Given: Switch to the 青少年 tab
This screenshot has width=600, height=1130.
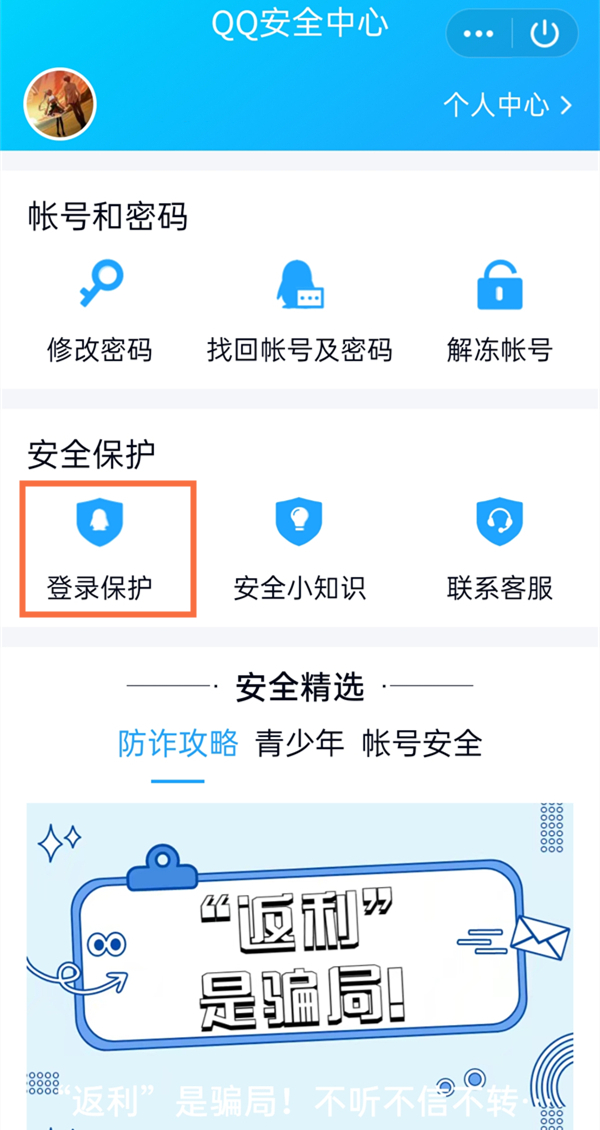Looking at the screenshot, I should 300,743.
